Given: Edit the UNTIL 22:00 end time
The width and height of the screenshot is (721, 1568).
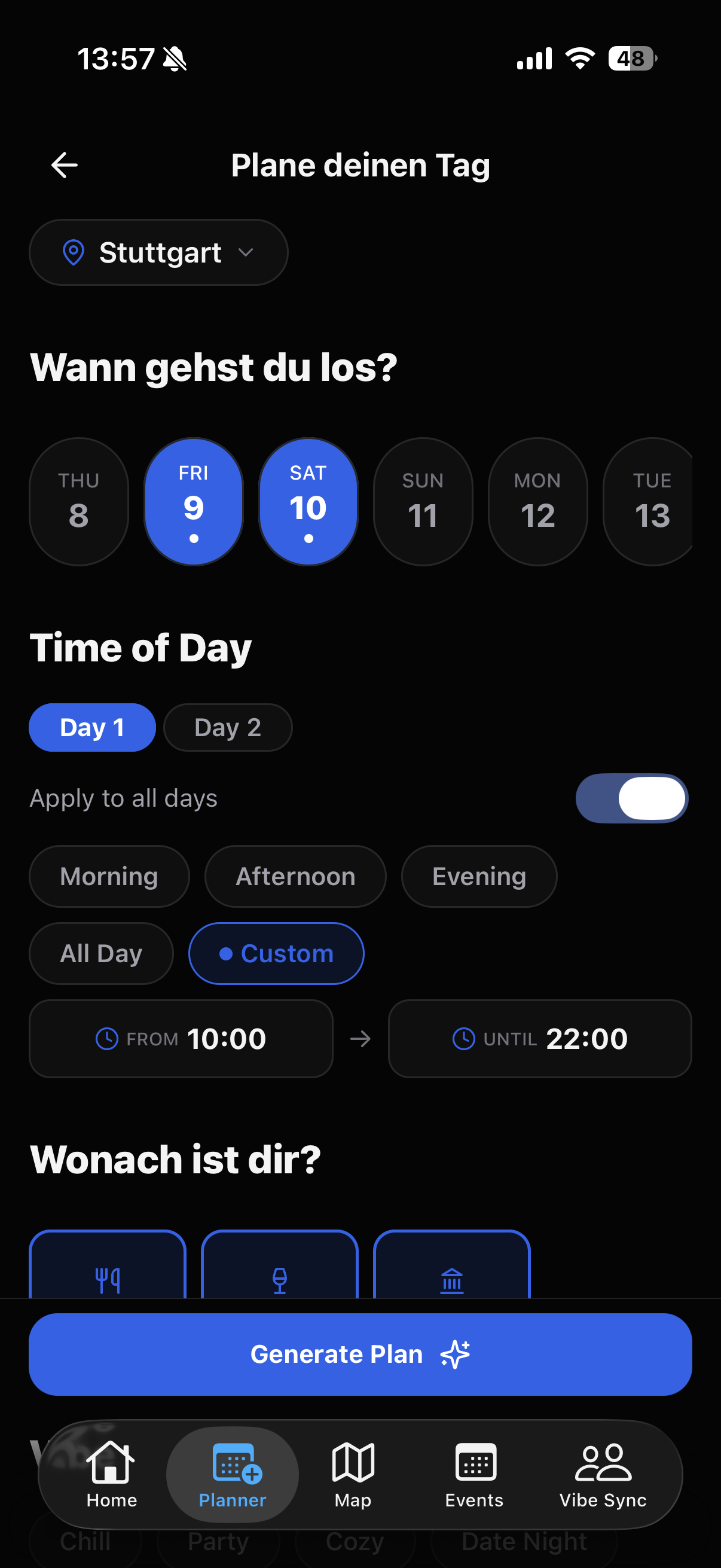Looking at the screenshot, I should [x=540, y=1038].
